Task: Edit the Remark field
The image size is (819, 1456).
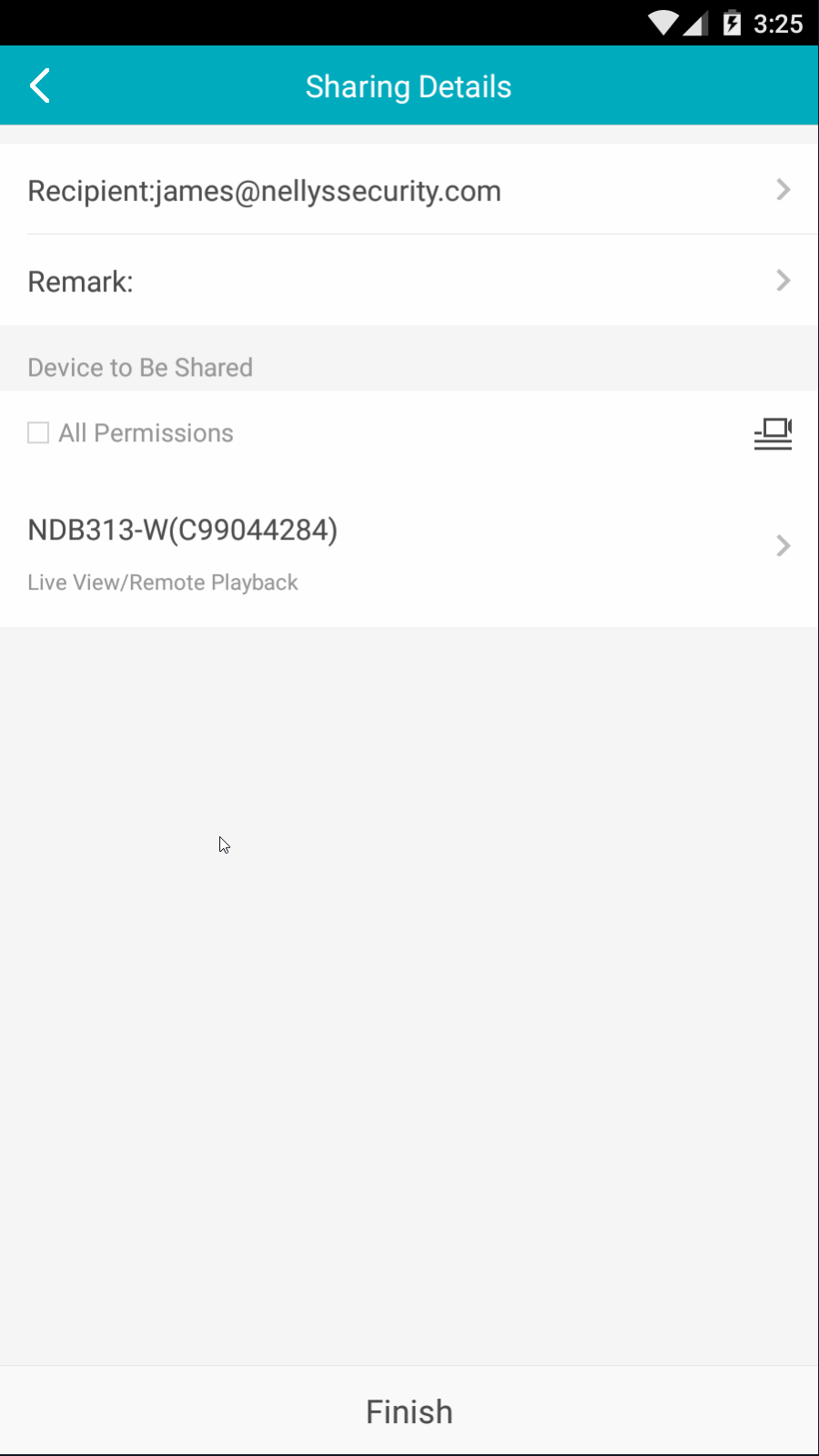Action: pos(409,280)
